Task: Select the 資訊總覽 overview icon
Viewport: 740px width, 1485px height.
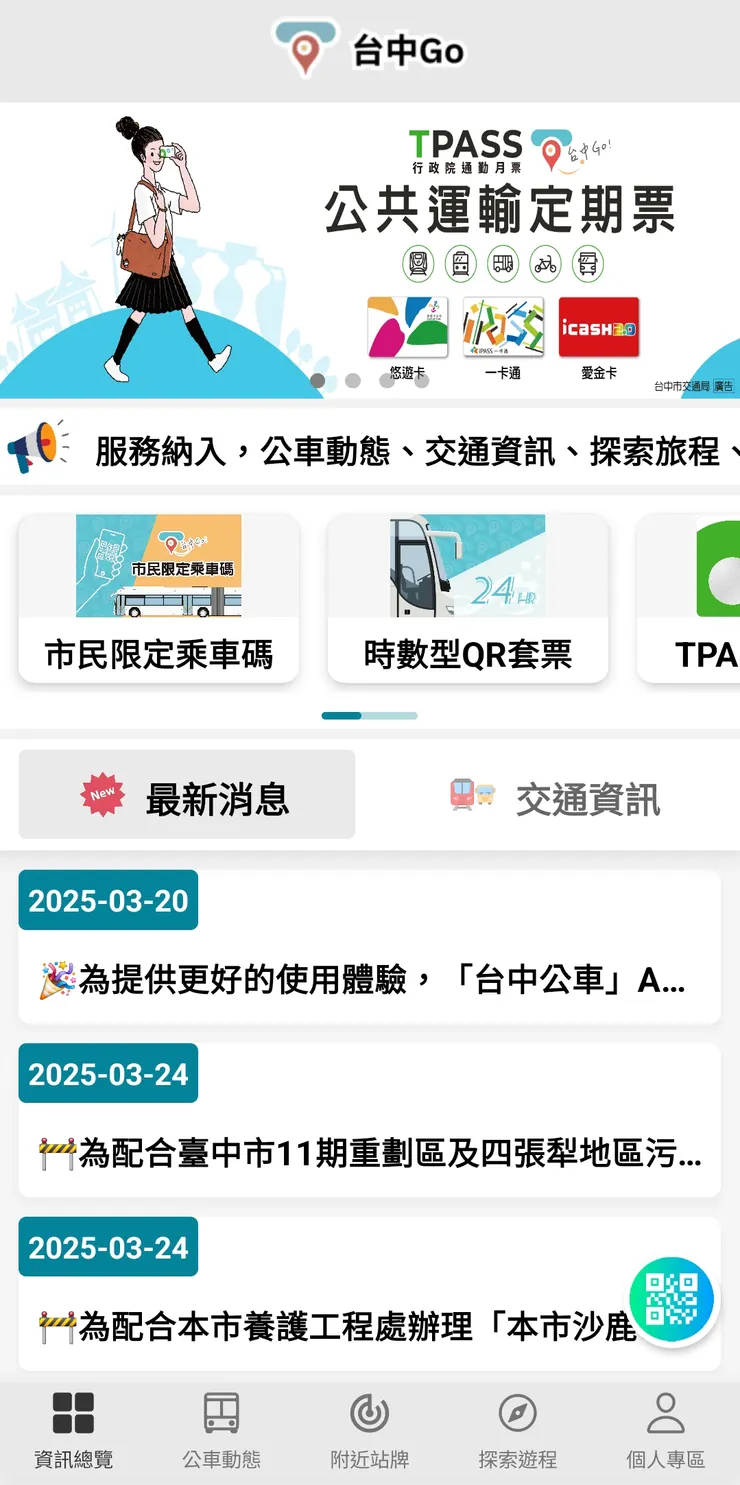Action: point(74,1427)
